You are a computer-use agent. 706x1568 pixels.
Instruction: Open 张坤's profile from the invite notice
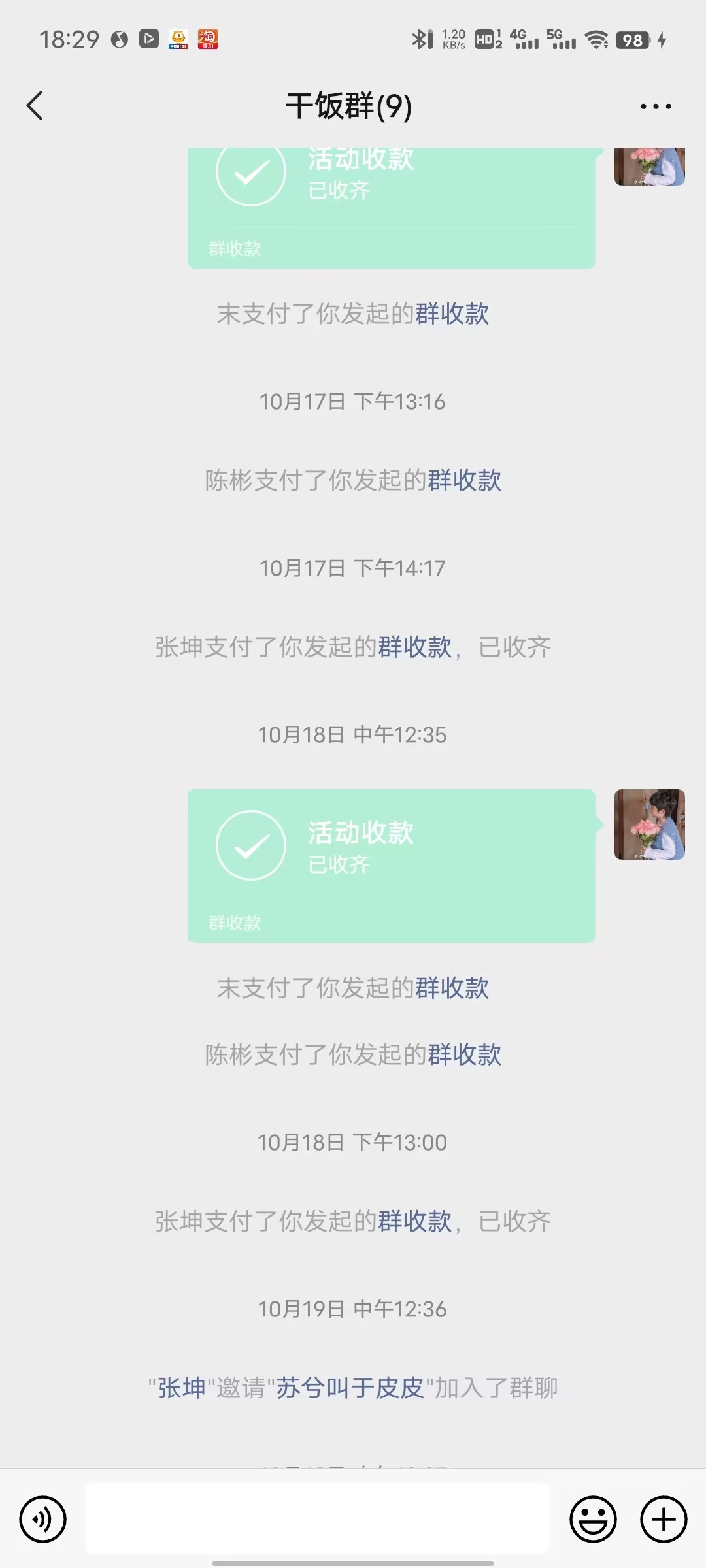tap(181, 1388)
